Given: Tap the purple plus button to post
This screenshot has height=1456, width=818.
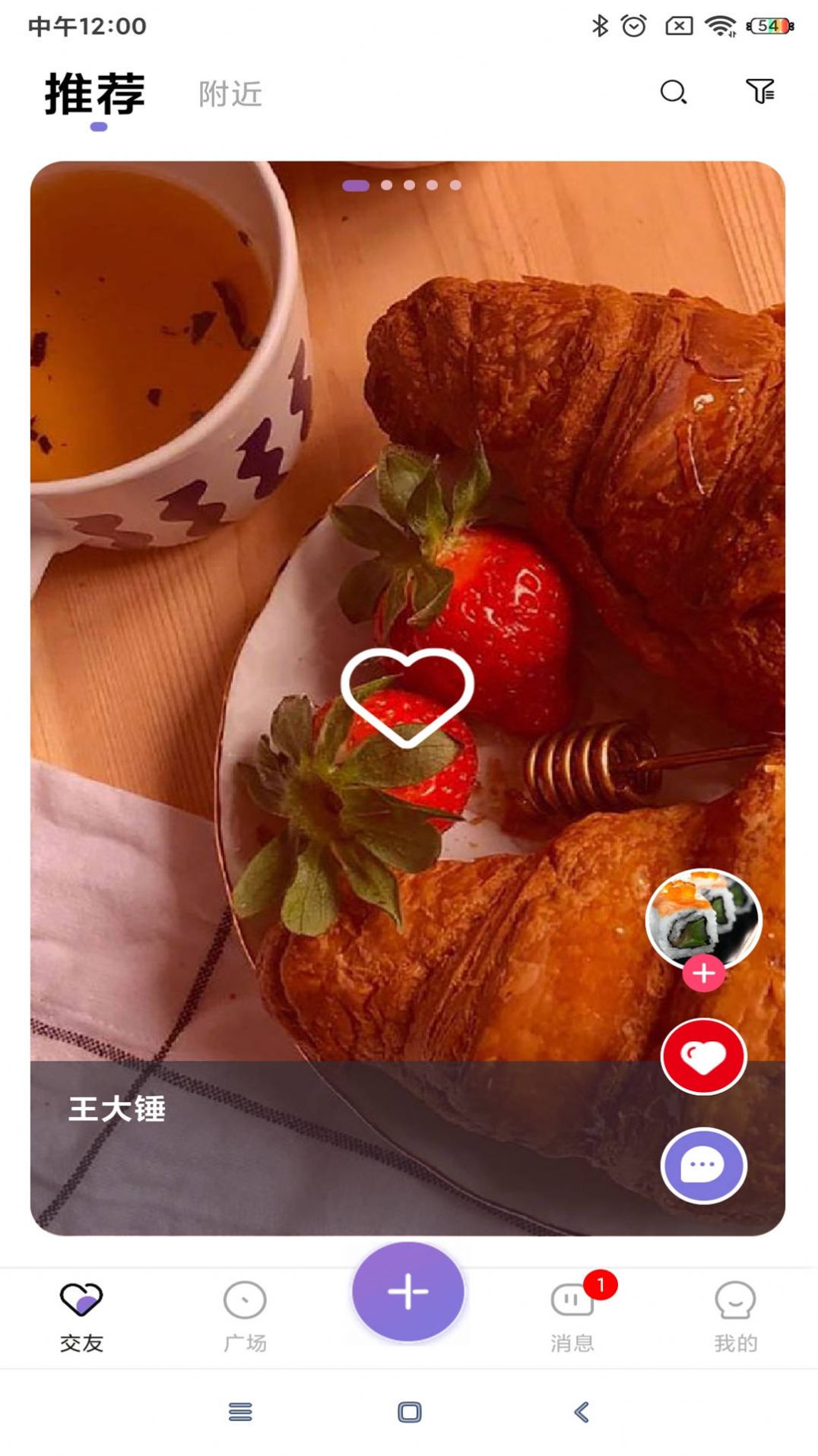Looking at the screenshot, I should 408,1291.
